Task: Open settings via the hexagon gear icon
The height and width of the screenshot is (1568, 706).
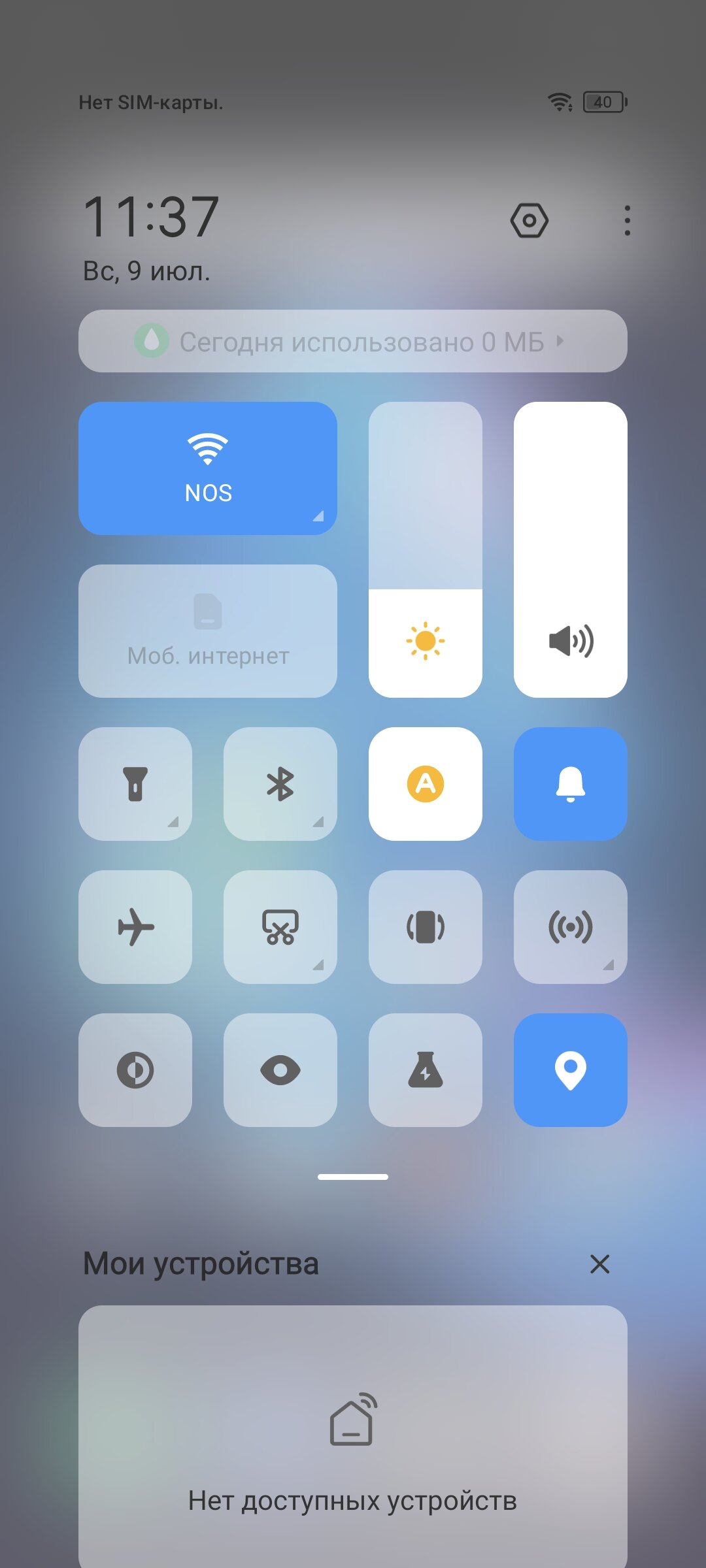Action: pyautogui.click(x=529, y=221)
